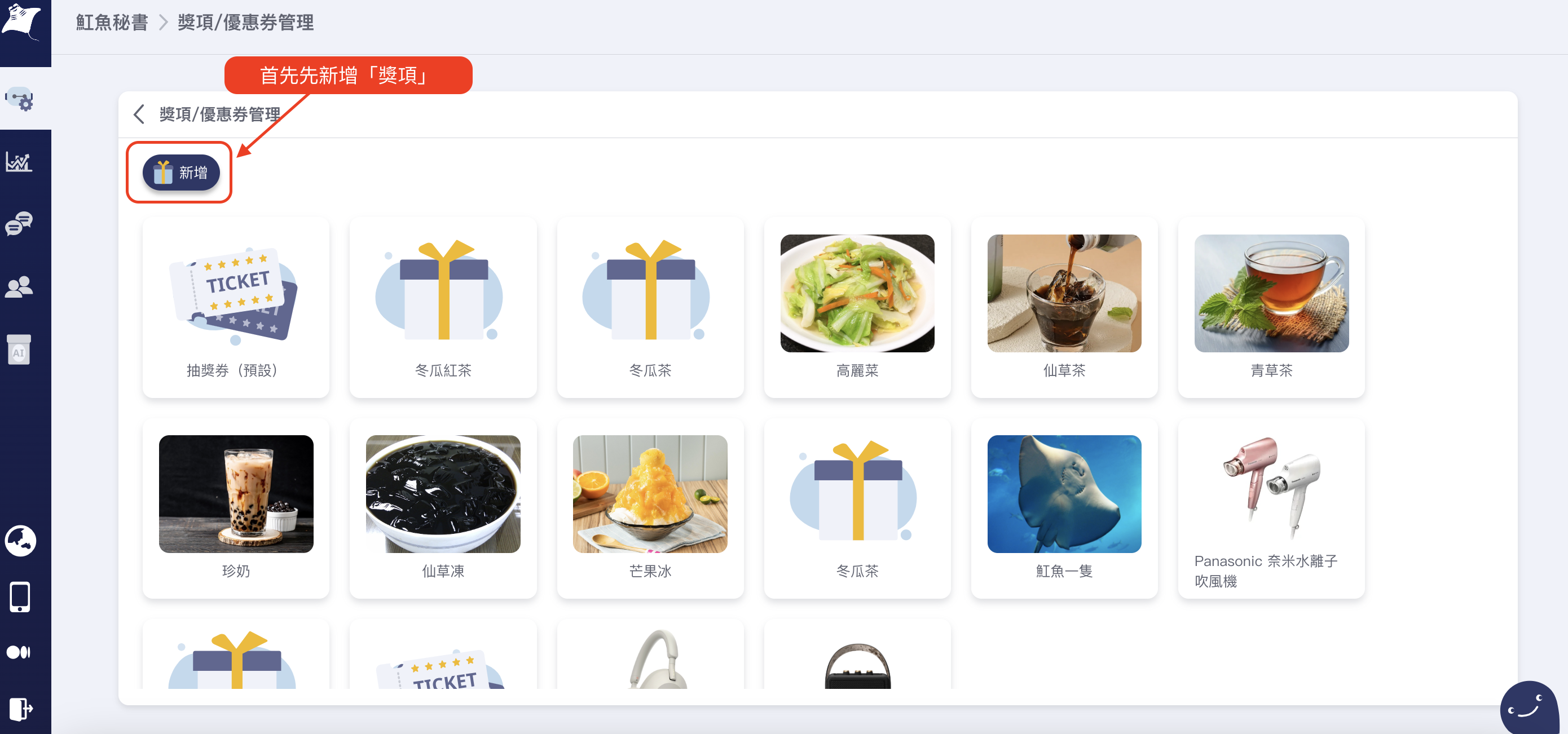Open the 冬瓜紅茶 prize card
1568x734 pixels.
(x=443, y=307)
